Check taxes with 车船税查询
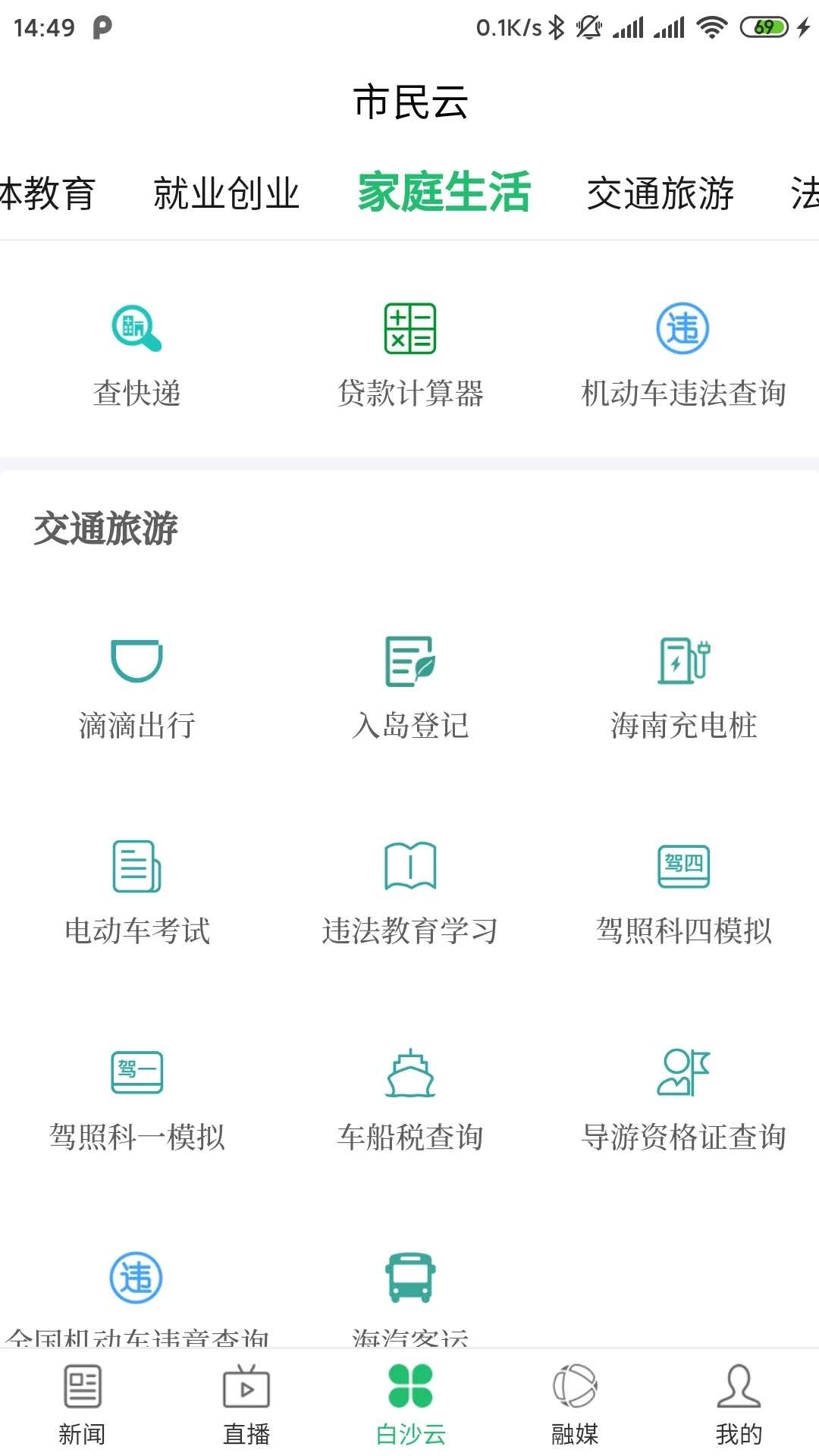 pyautogui.click(x=409, y=1096)
